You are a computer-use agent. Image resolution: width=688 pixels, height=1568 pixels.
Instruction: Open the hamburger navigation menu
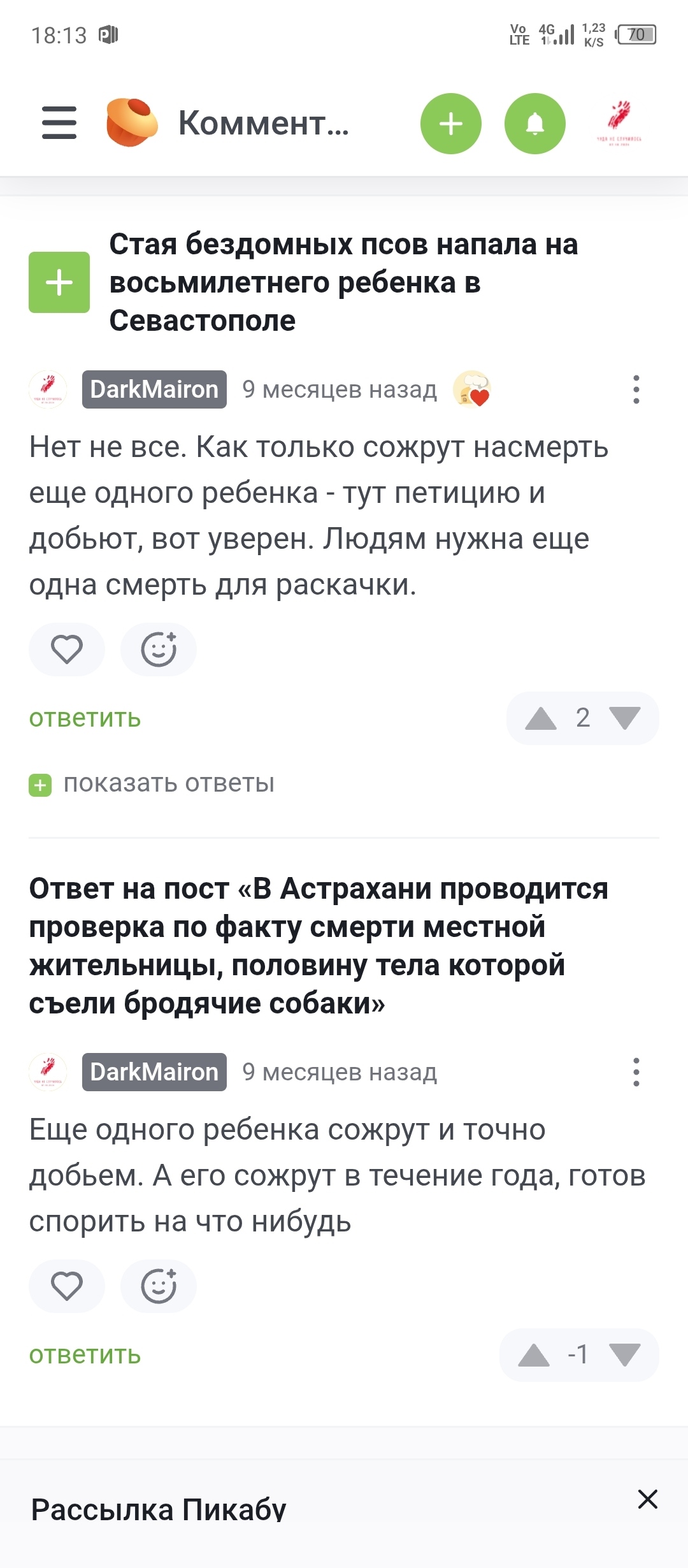click(x=59, y=123)
